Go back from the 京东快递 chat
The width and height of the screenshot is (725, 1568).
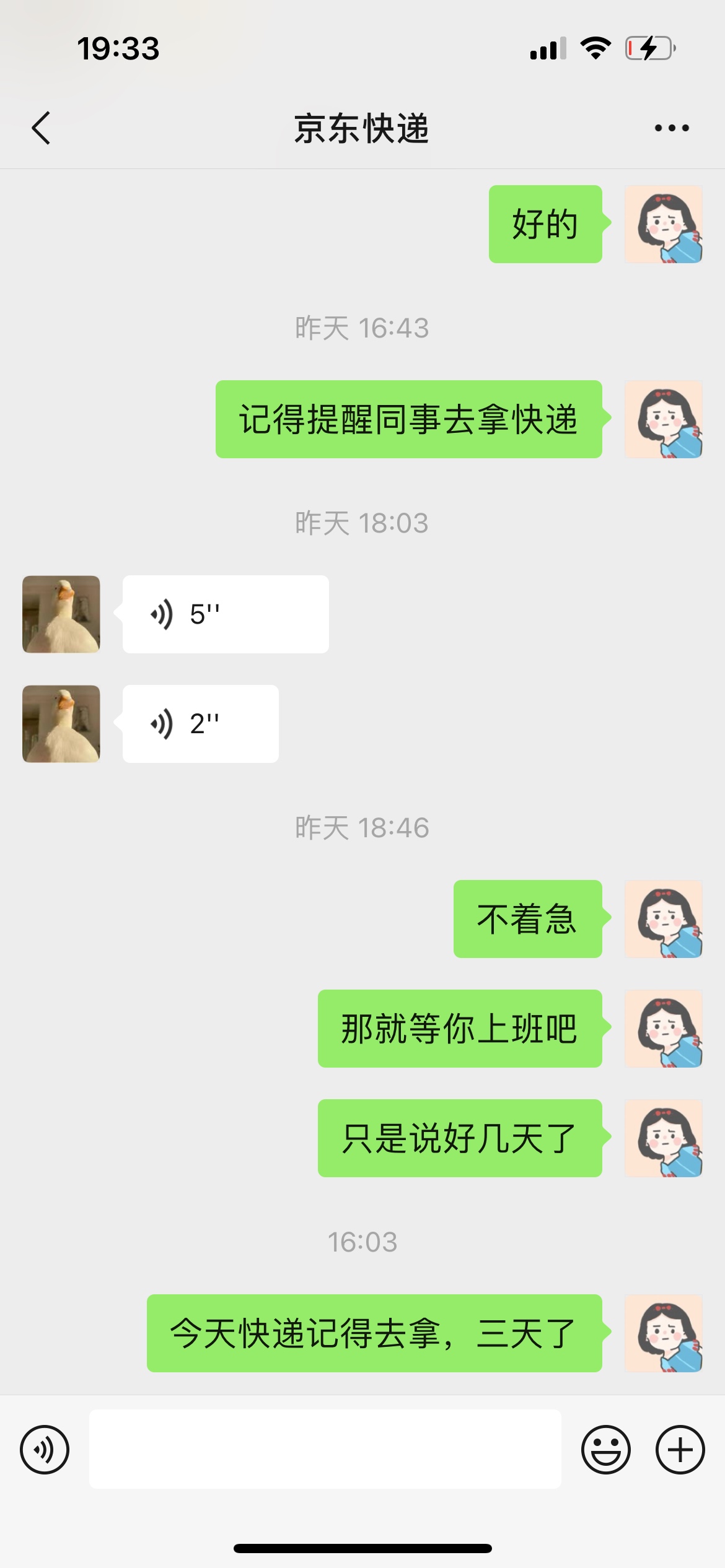pos(41,128)
